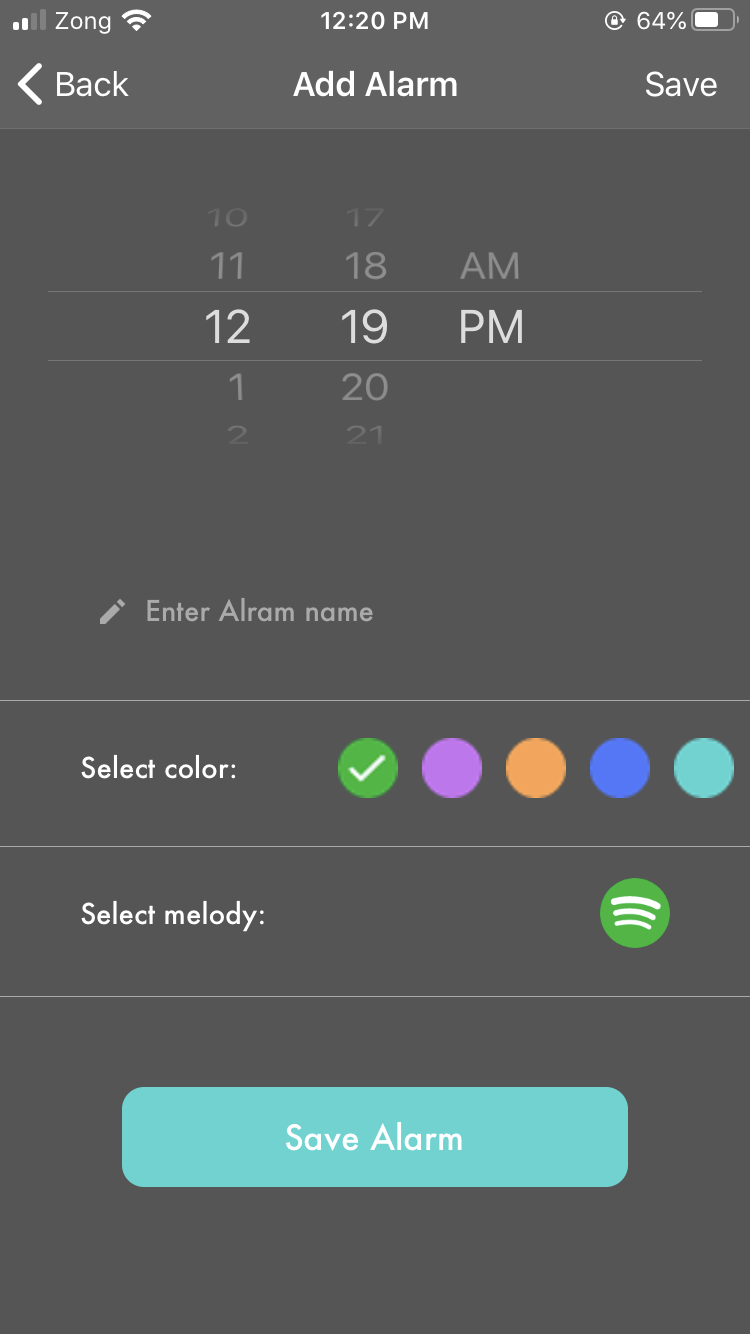Tap the Spotify icon to select melody
Image resolution: width=750 pixels, height=1334 pixels.
point(635,912)
